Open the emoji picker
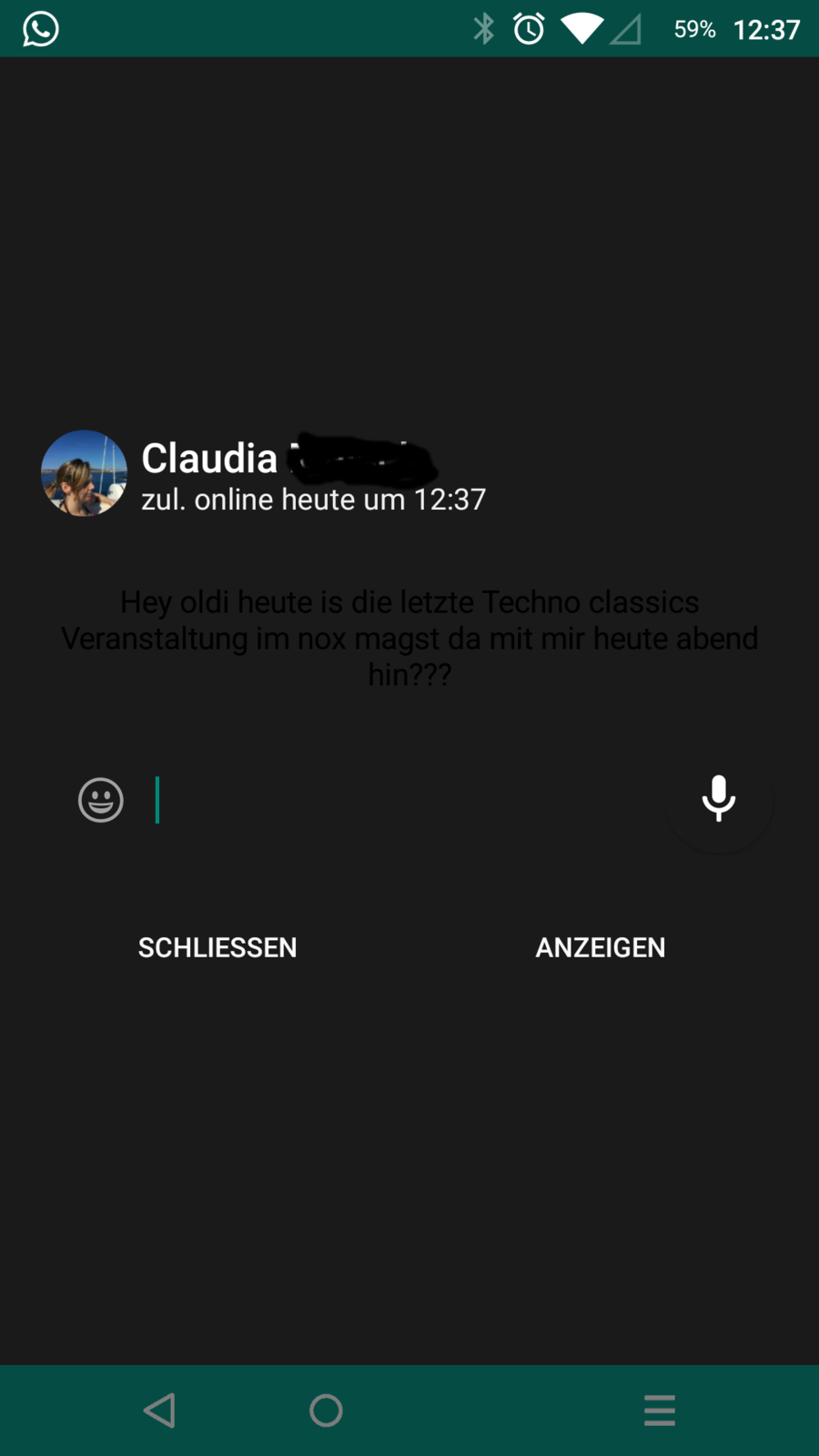This screenshot has height=1456, width=819. coord(100,800)
